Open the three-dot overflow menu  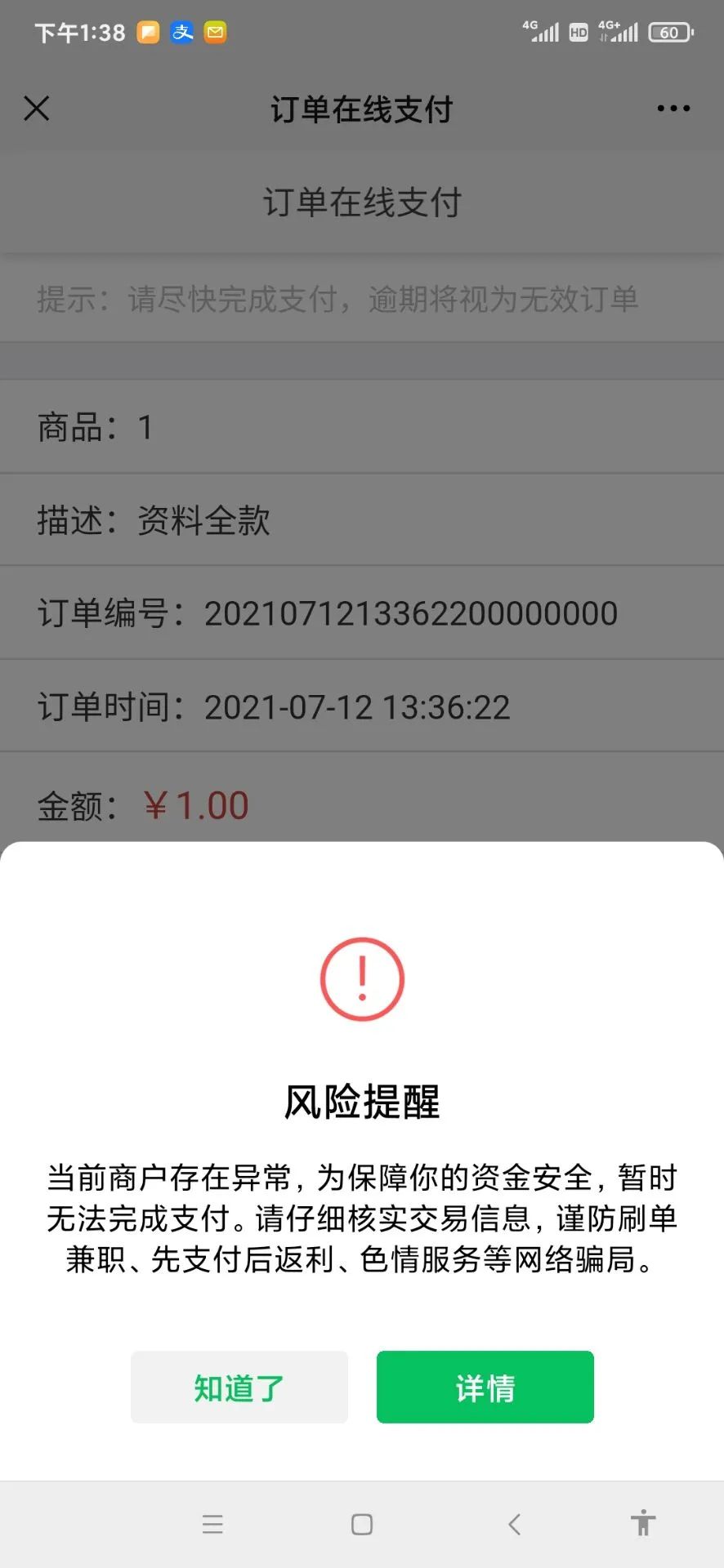tap(673, 109)
